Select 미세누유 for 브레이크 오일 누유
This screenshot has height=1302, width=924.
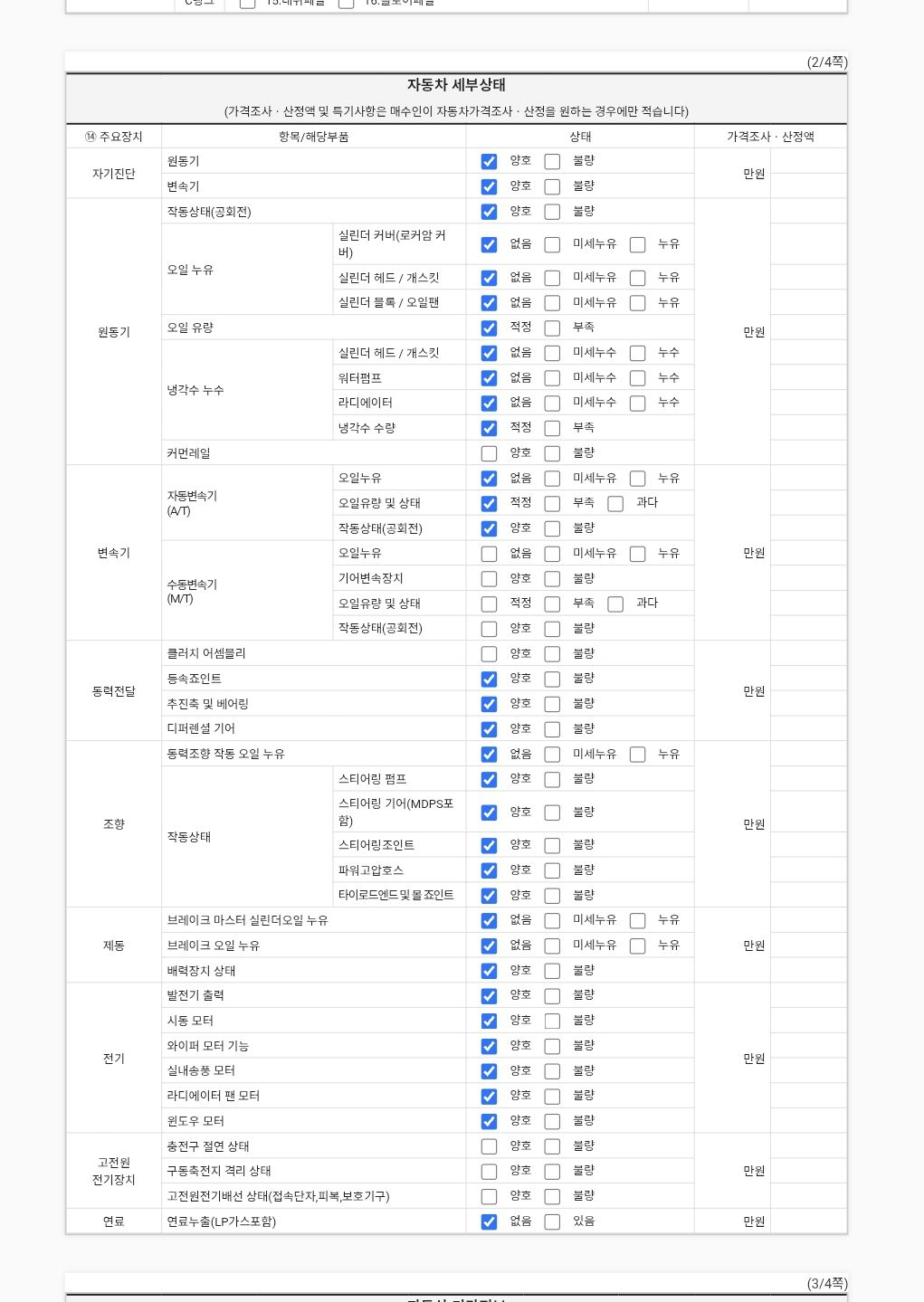(x=552, y=946)
